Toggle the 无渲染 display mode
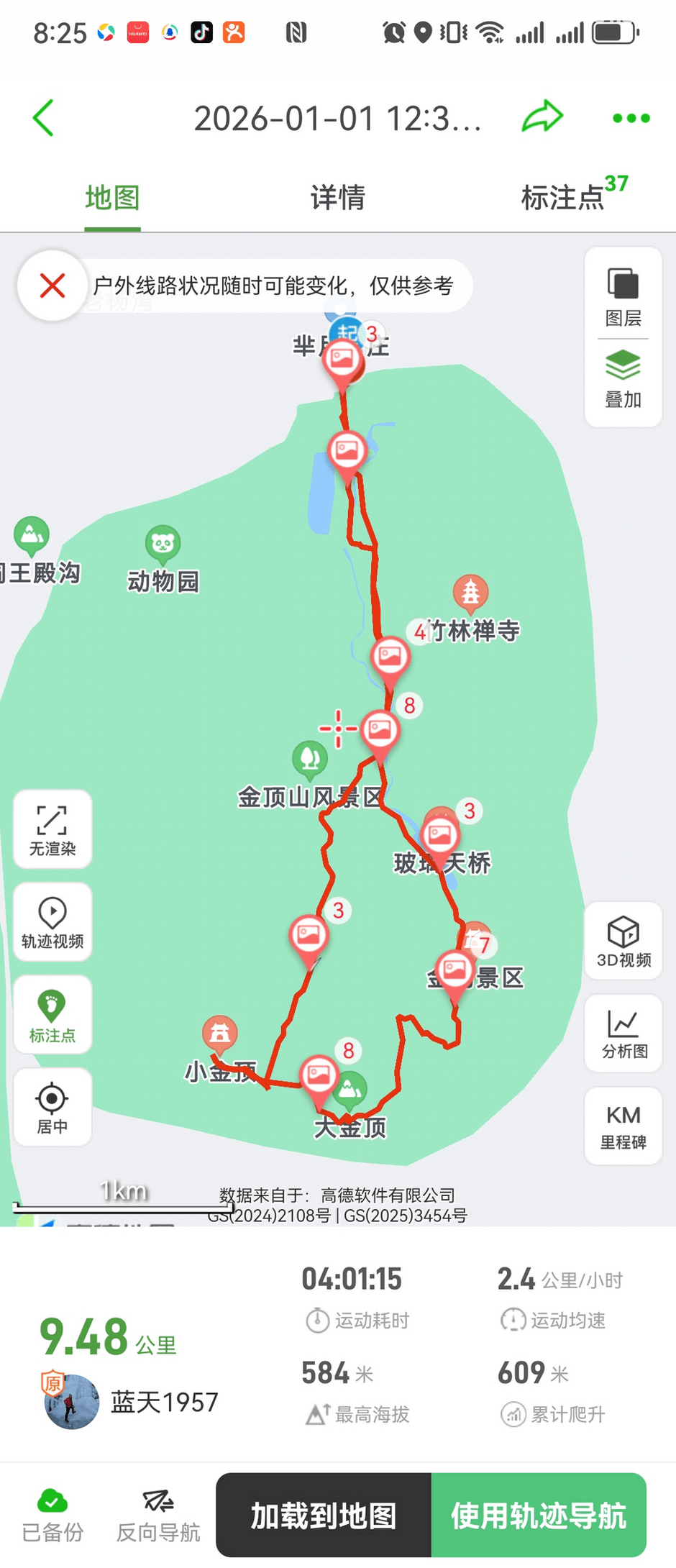This screenshot has width=676, height=1568. (x=52, y=829)
